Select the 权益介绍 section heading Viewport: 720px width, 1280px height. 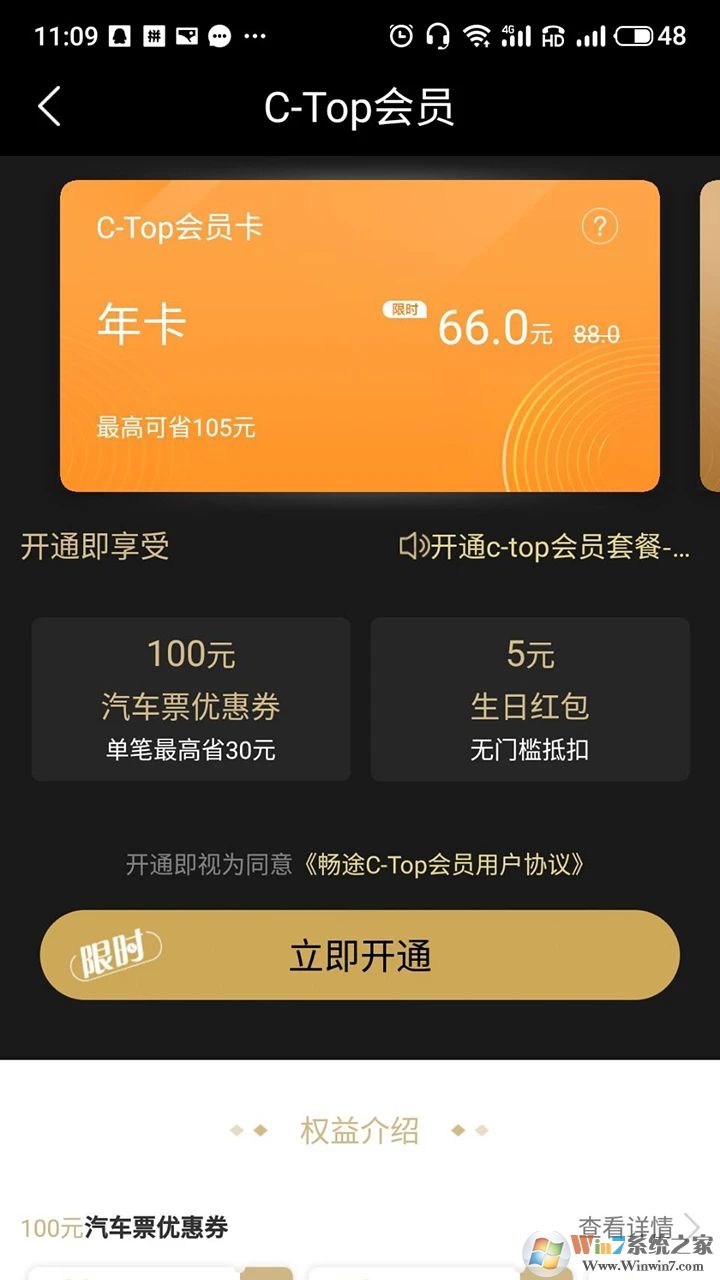pyautogui.click(x=358, y=1129)
